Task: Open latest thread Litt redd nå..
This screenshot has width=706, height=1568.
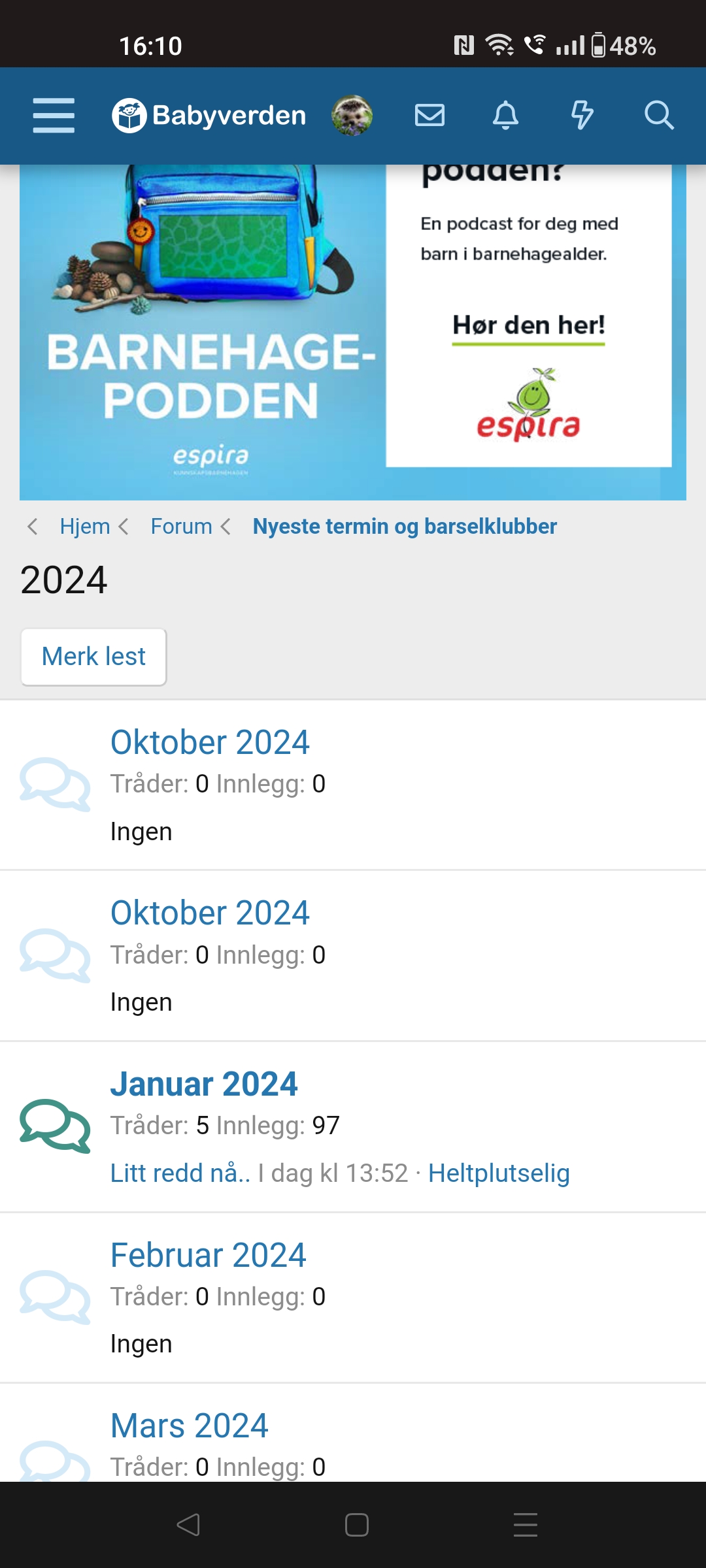Action: coord(180,1173)
